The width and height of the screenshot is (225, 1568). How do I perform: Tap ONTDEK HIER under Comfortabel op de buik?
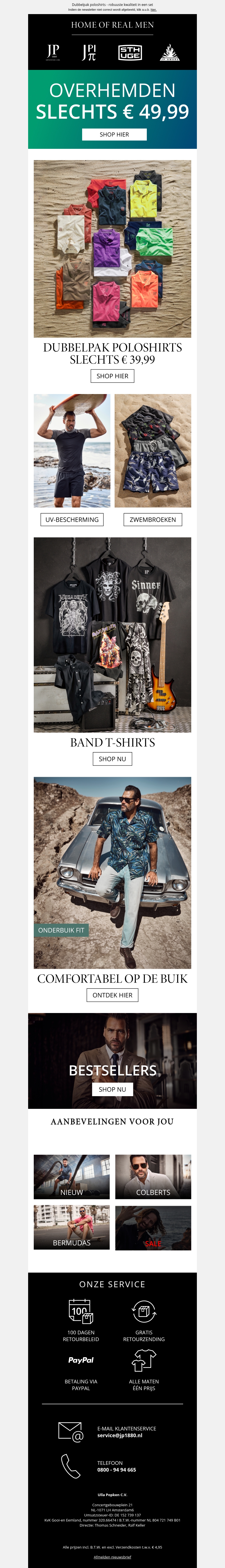coord(112,995)
